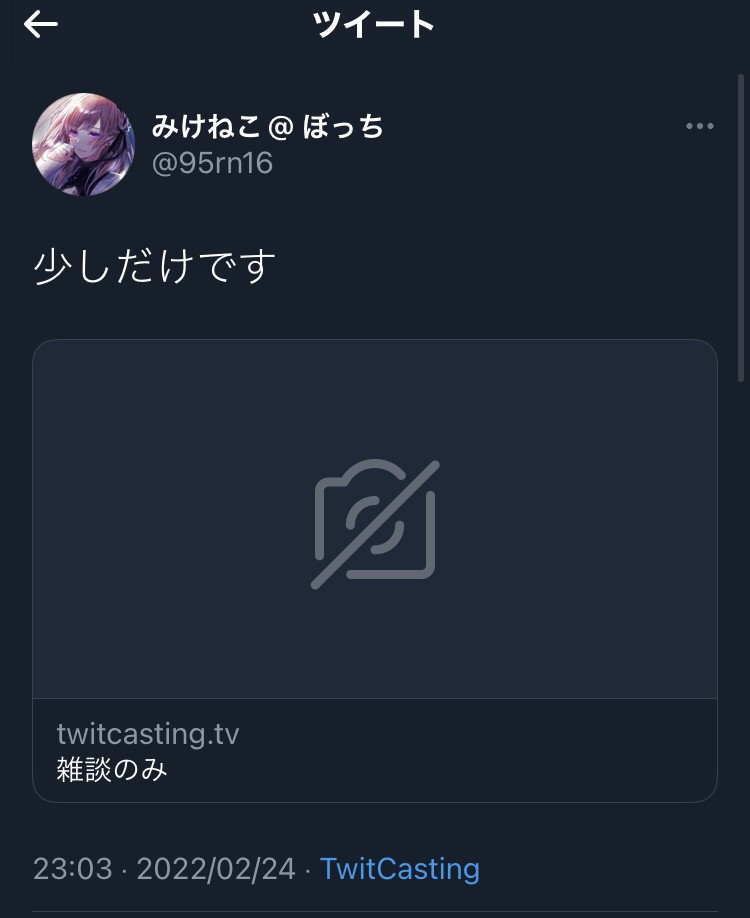Screen dimensions: 750x918
Task: Go back using the arrow icon
Action: (x=41, y=25)
